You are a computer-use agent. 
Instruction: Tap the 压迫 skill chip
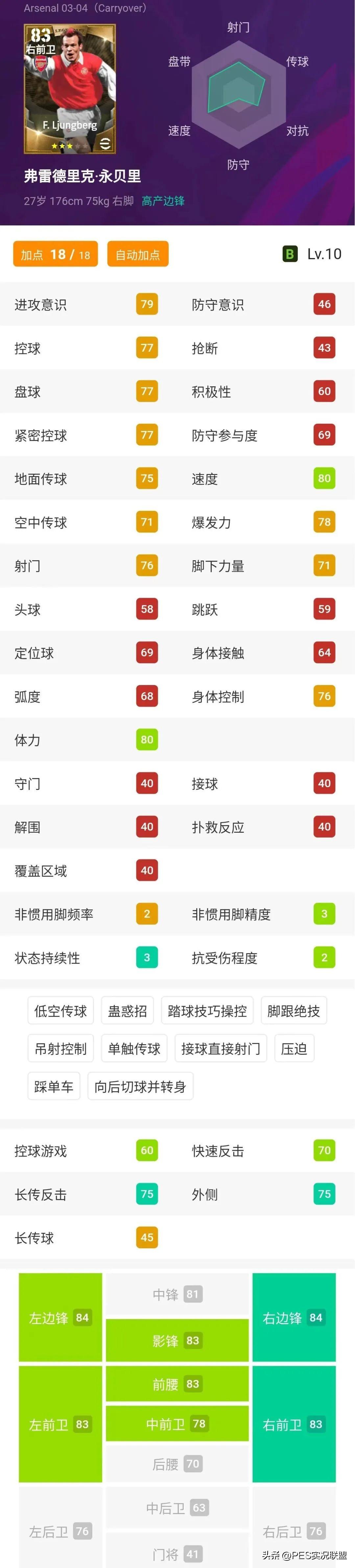click(x=294, y=1049)
